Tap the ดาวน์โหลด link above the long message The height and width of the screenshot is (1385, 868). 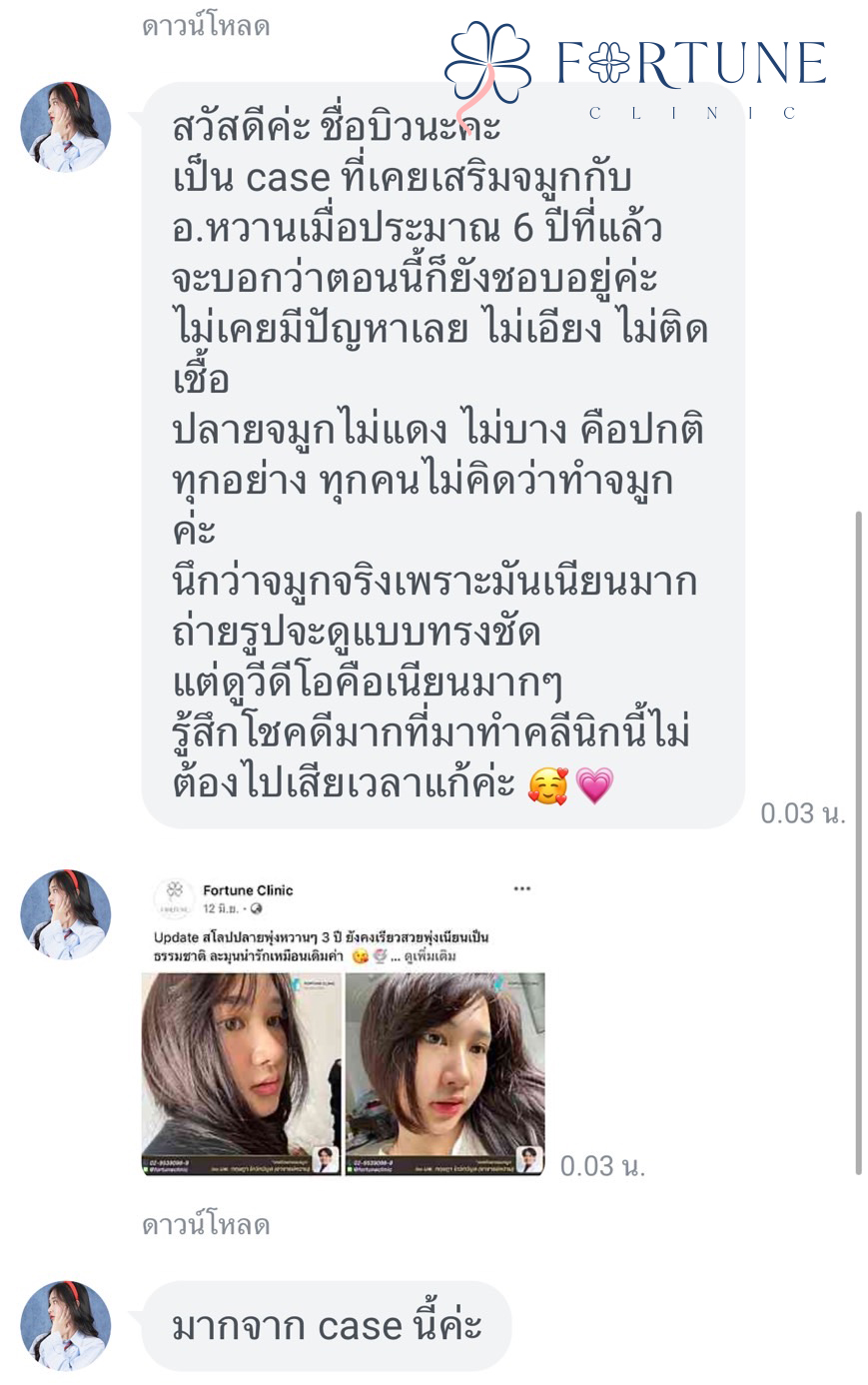click(206, 26)
